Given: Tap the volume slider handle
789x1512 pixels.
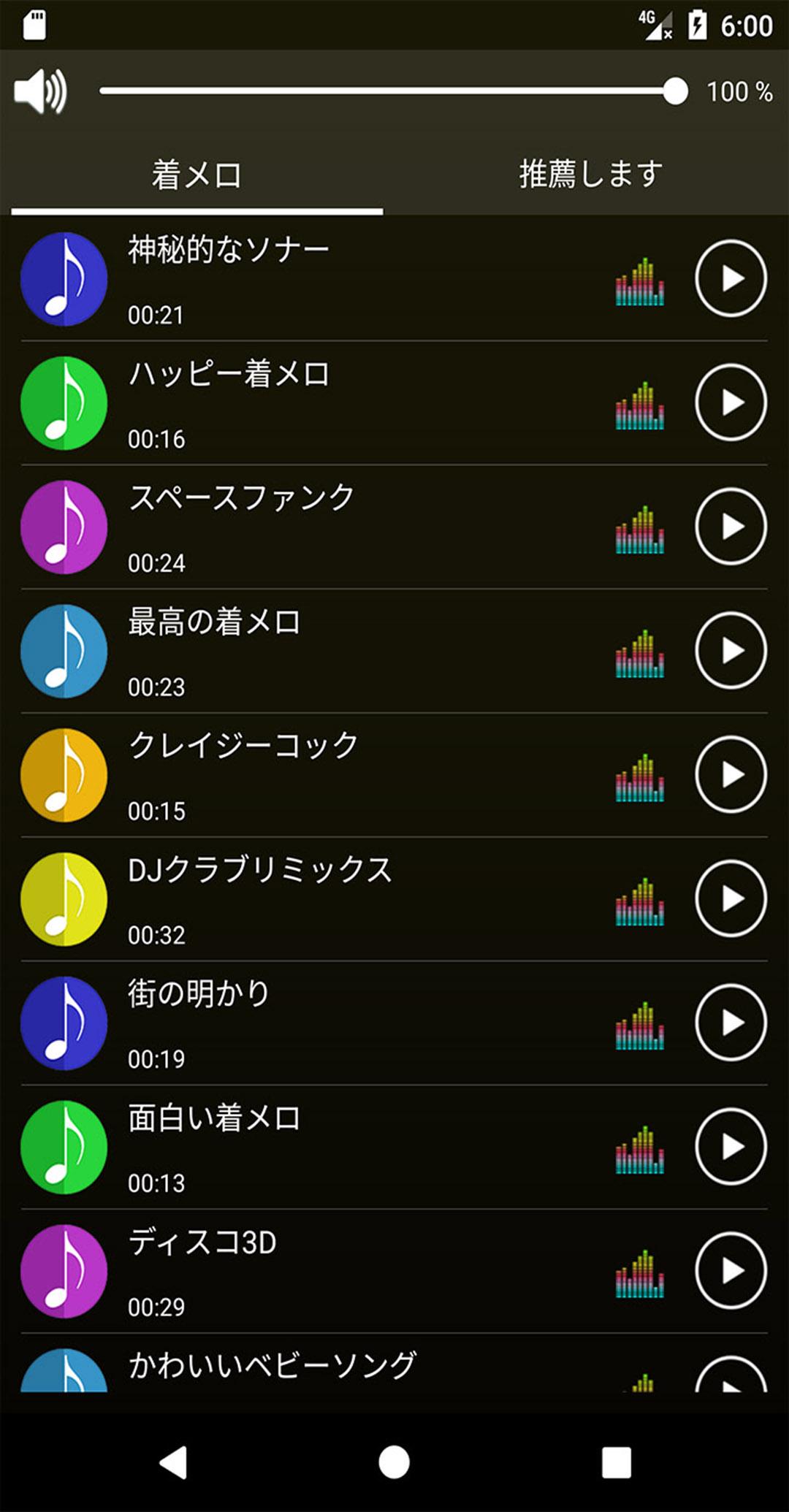Looking at the screenshot, I should tap(675, 91).
